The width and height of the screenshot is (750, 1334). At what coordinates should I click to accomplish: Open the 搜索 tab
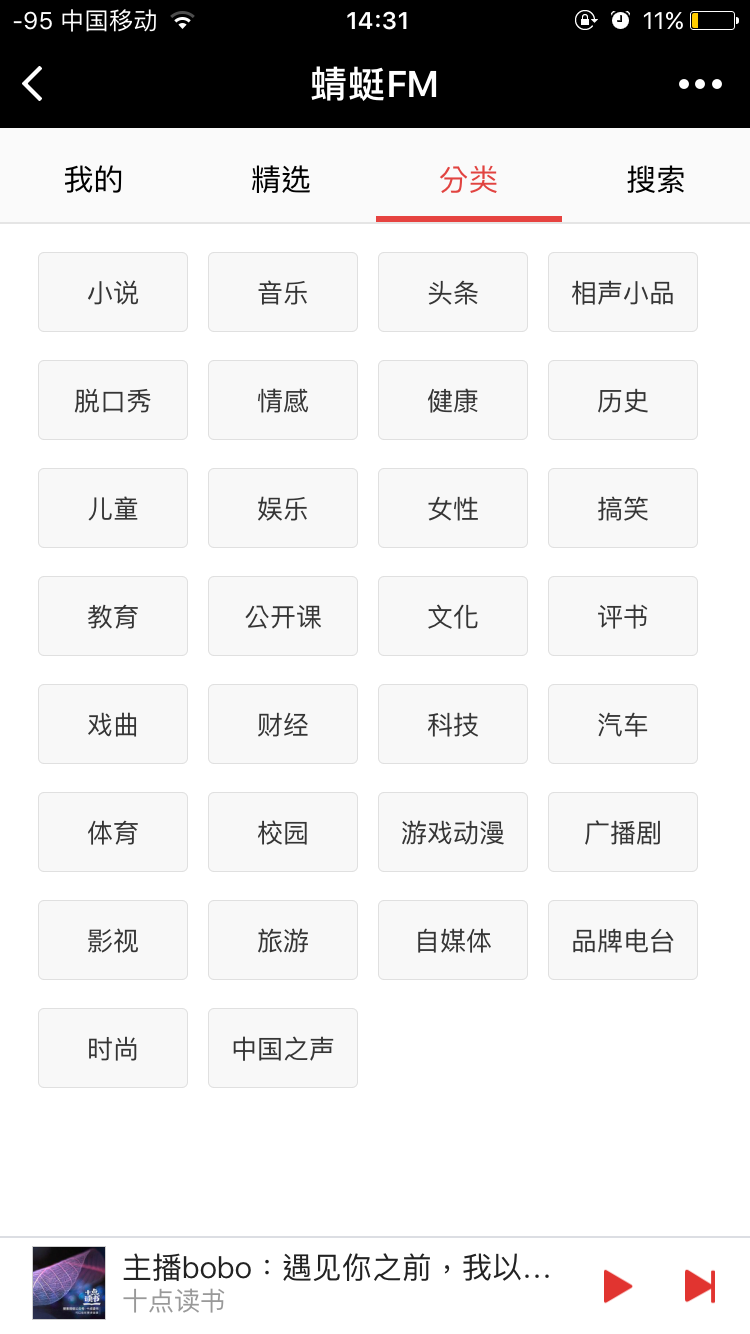pyautogui.click(x=656, y=180)
